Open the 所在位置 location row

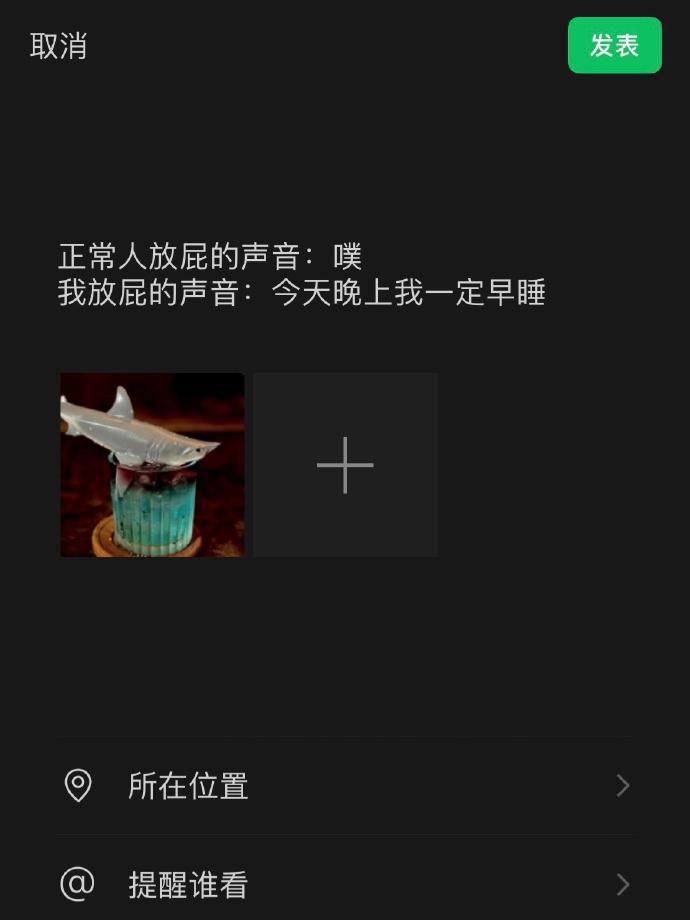[344, 786]
